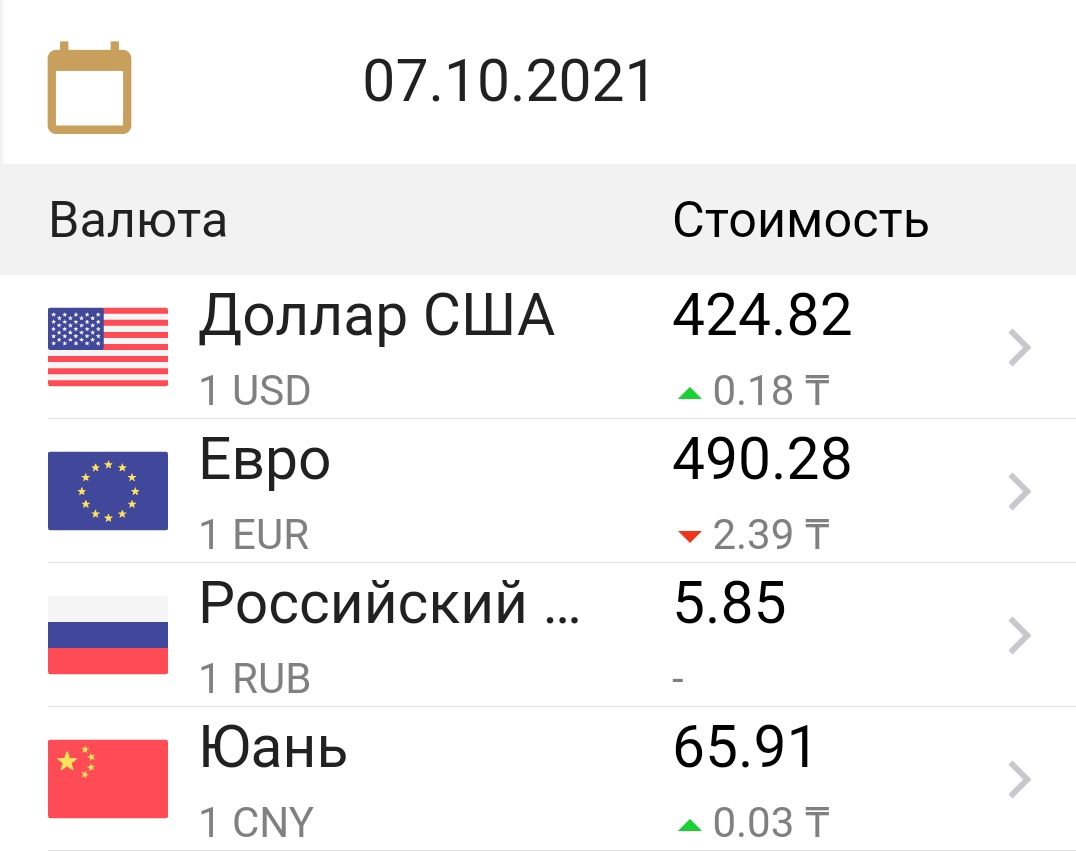Select the Юань CNY row

[x=538, y=779]
